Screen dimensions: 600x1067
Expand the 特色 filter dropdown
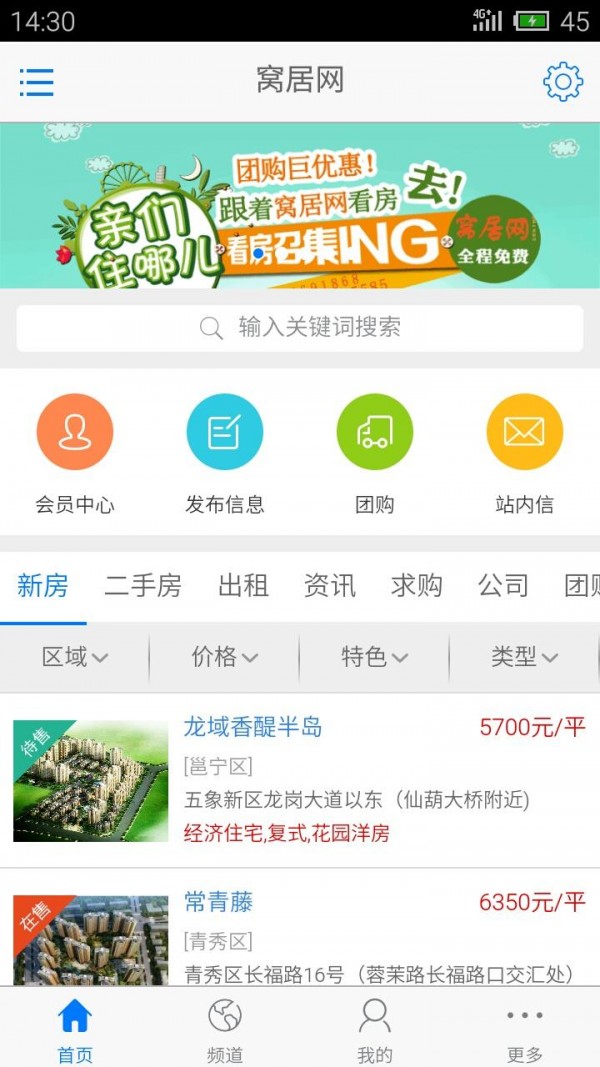coord(375,657)
